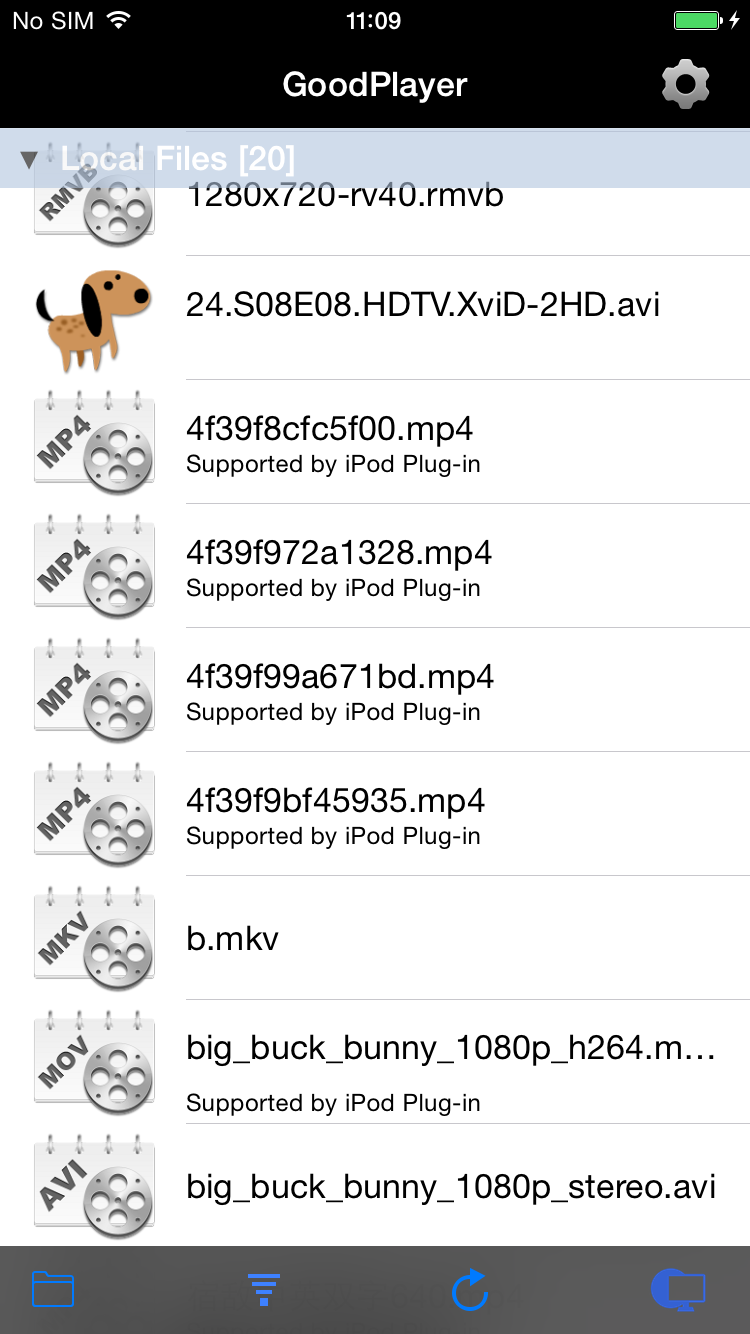Open the file browser icon in bottom toolbar
The image size is (750, 1334).
coord(52,1290)
